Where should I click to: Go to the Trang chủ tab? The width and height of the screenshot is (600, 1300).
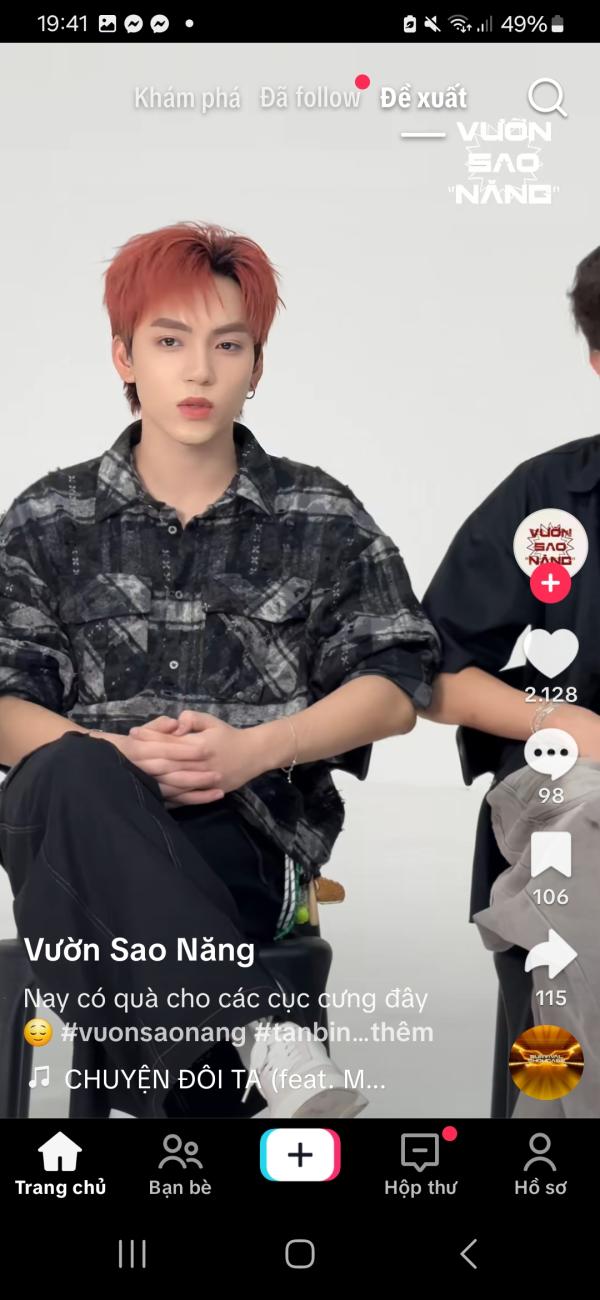(60, 1165)
